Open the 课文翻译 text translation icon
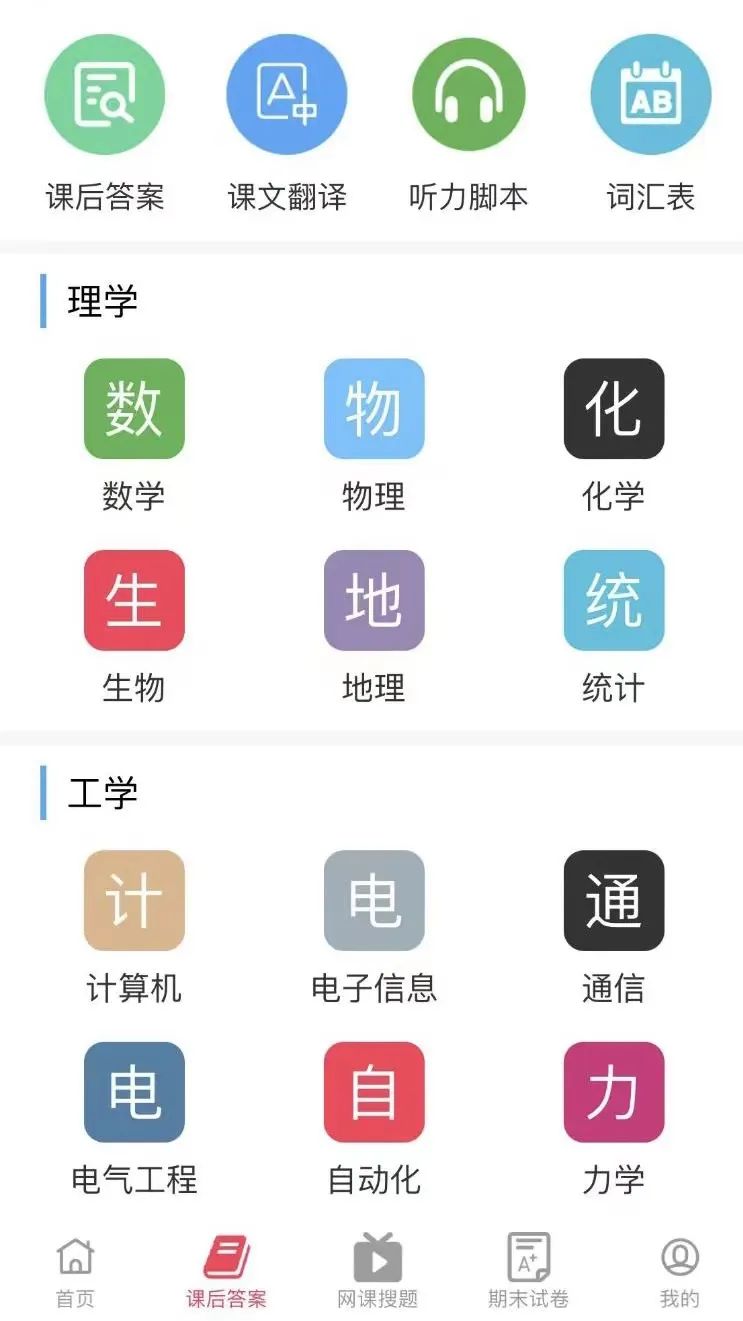This screenshot has height=1321, width=743. (287, 93)
